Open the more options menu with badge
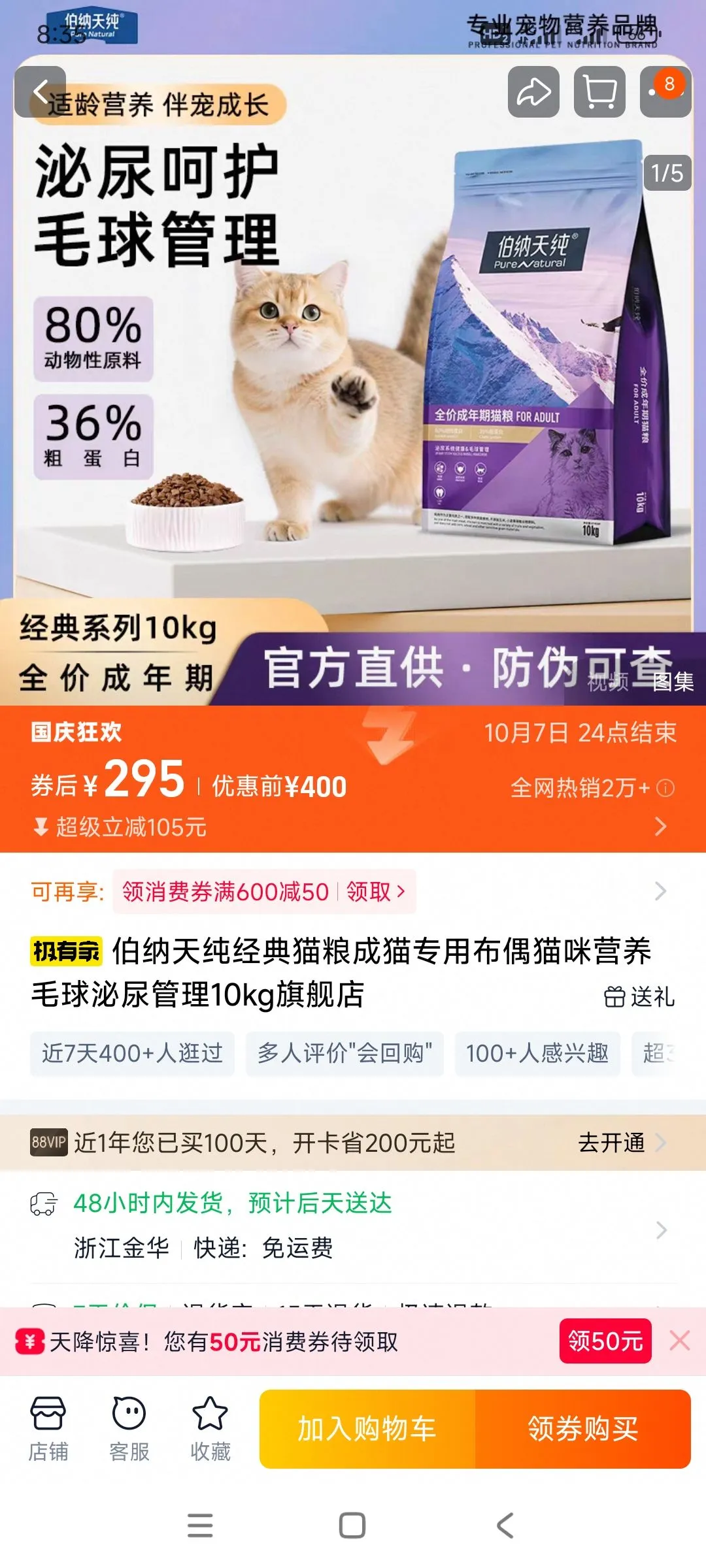 [x=664, y=92]
